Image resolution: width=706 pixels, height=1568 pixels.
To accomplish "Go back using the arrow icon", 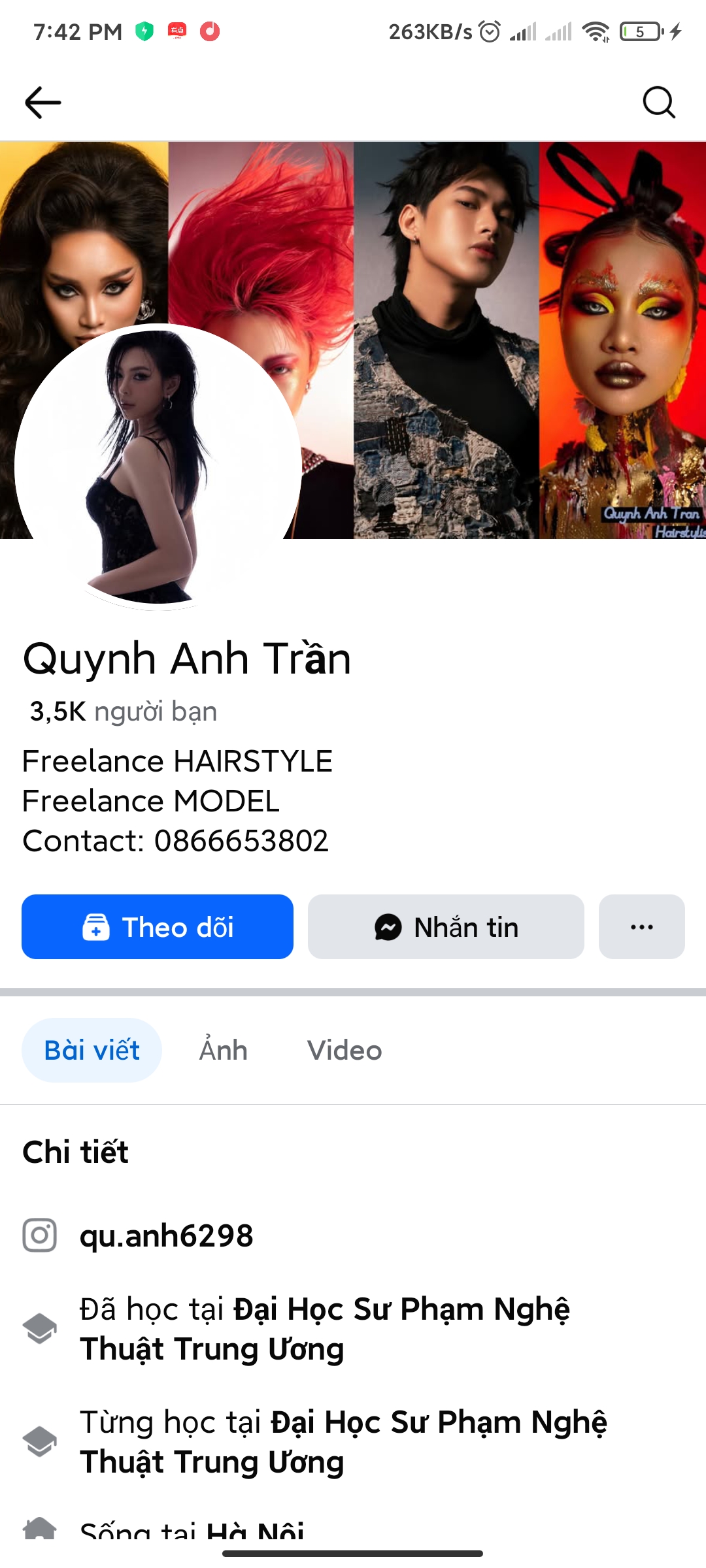I will 43,103.
